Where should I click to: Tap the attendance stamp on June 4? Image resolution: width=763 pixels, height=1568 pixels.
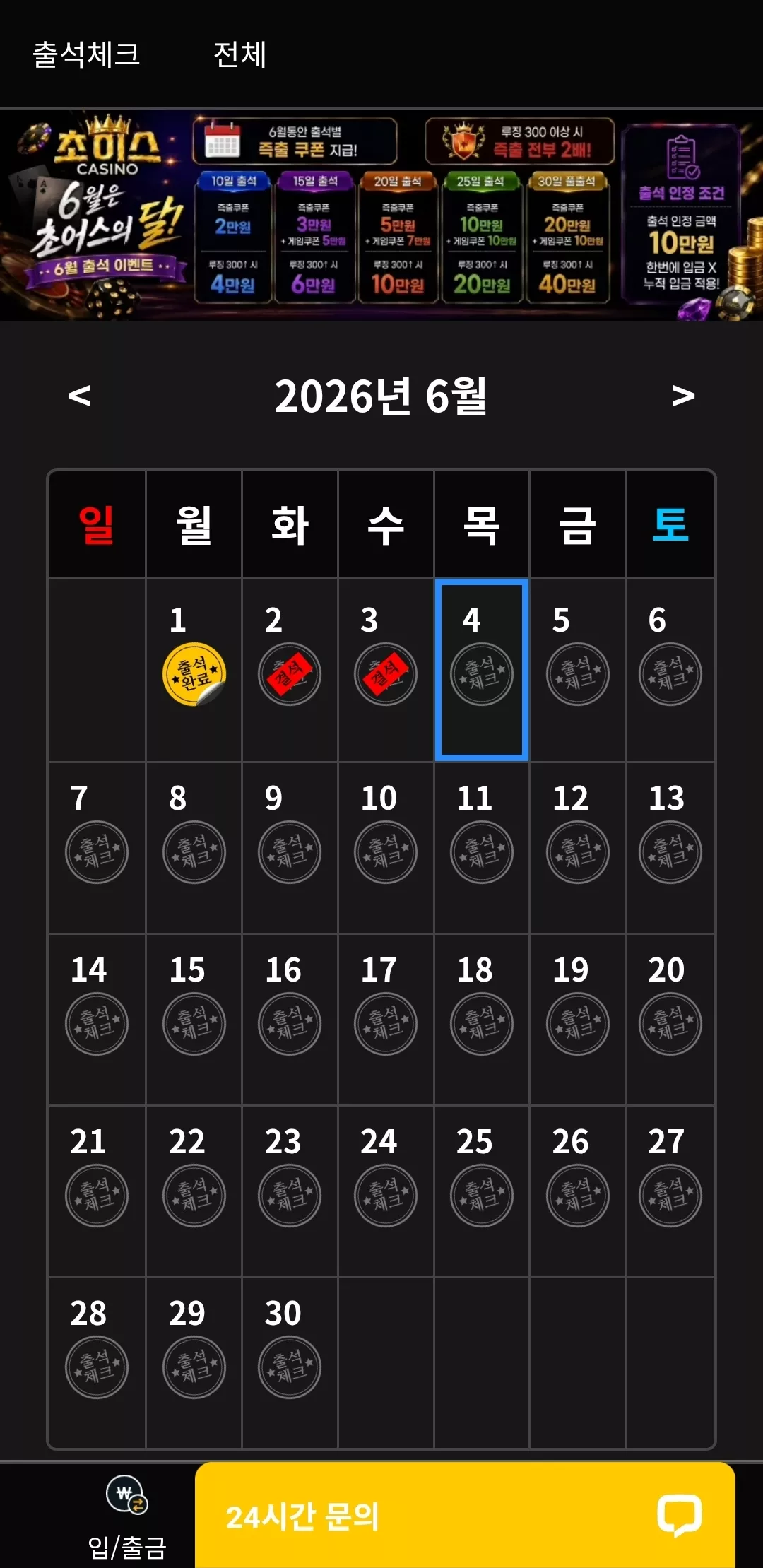pos(482,674)
